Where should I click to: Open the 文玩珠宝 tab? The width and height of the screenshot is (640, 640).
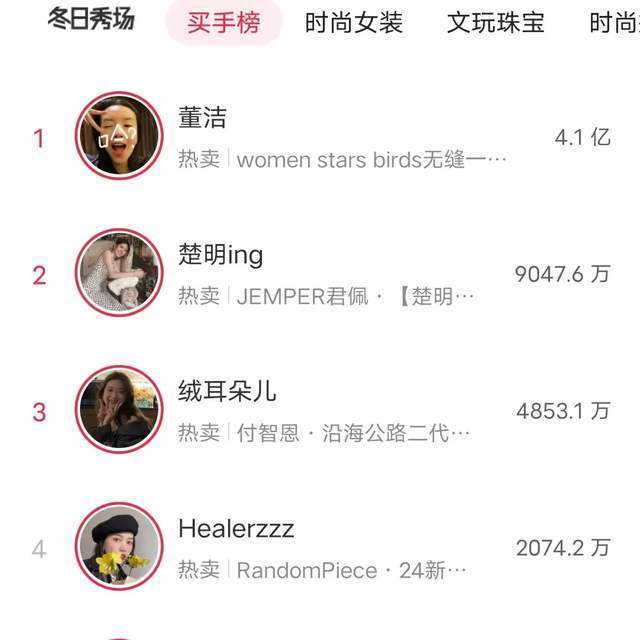pyautogui.click(x=496, y=23)
